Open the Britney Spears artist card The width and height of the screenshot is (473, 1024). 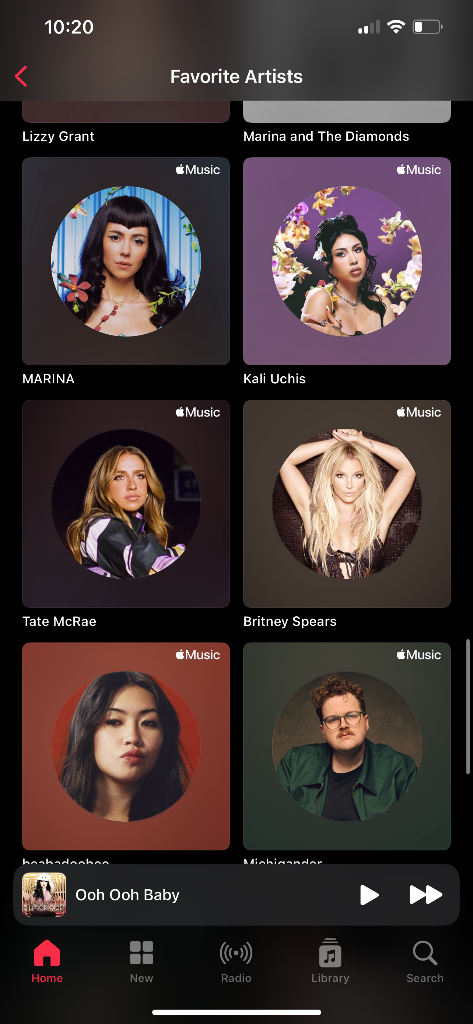347,504
